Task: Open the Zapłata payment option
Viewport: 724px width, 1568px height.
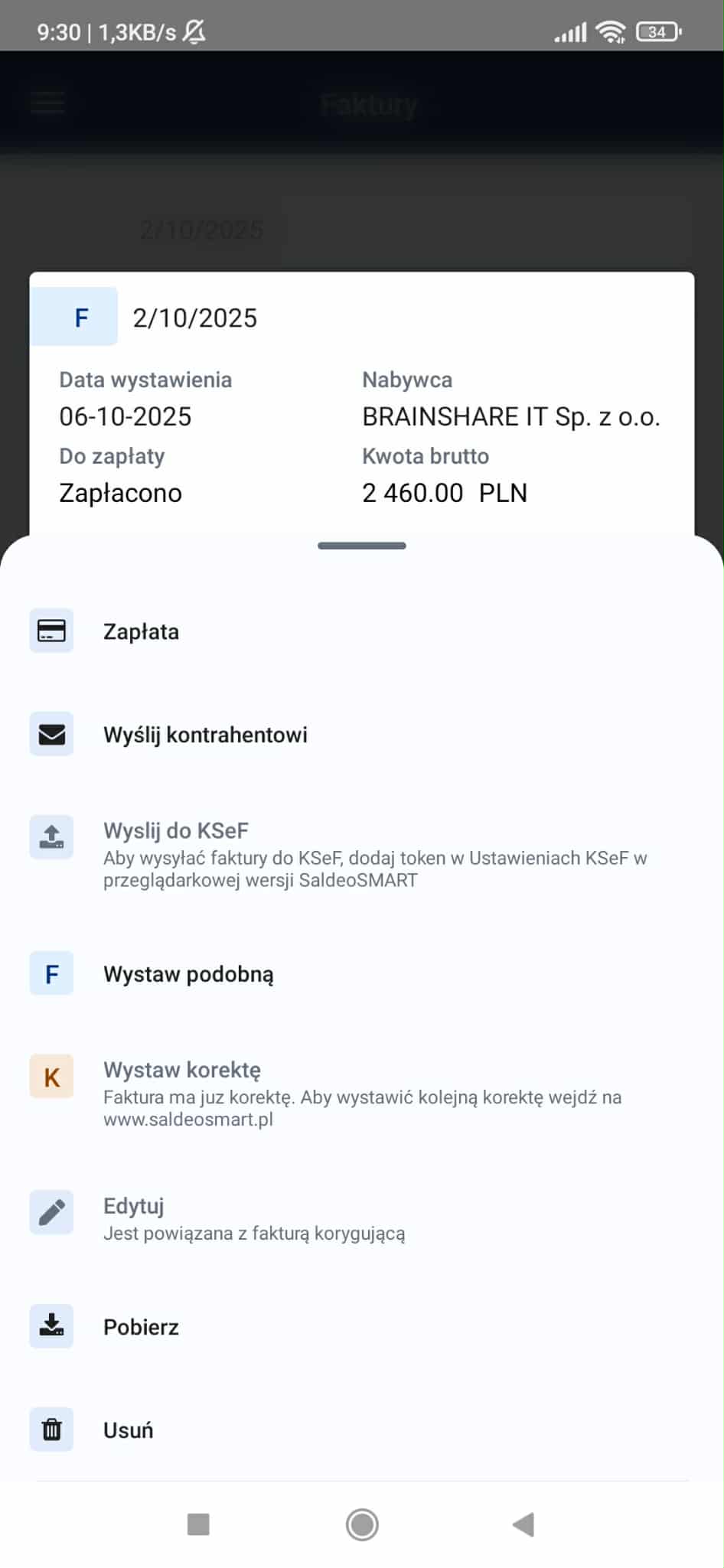Action: pos(362,631)
